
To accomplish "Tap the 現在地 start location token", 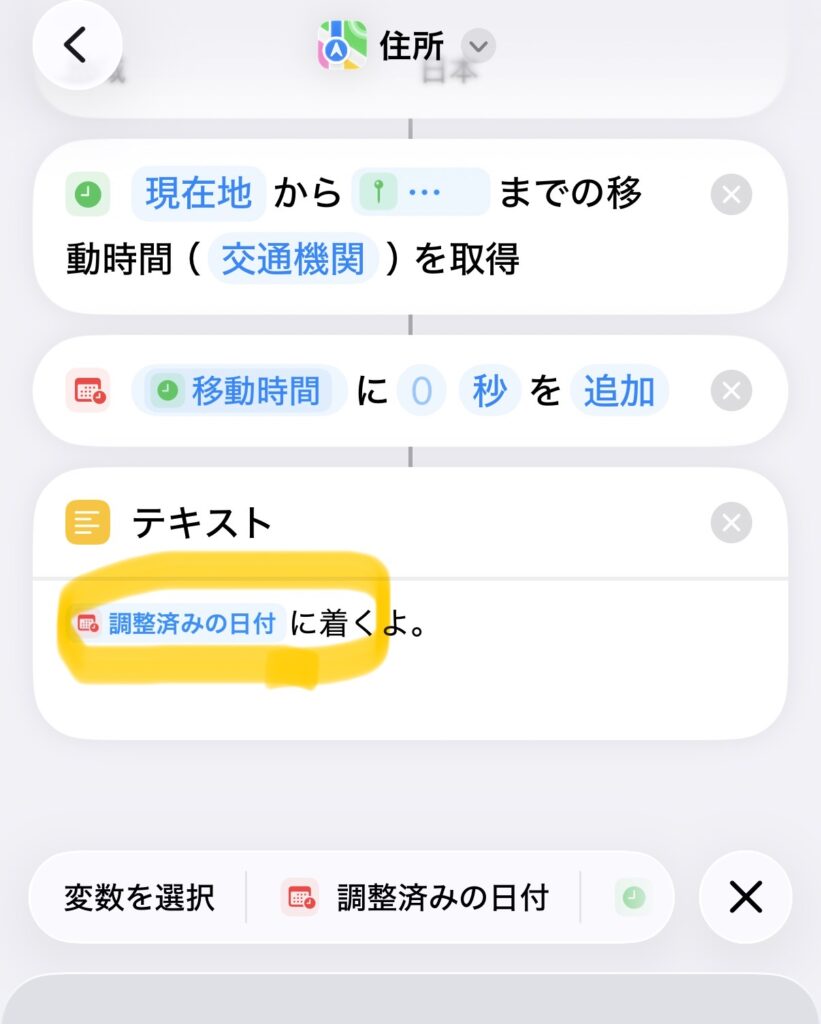I will 198,194.
